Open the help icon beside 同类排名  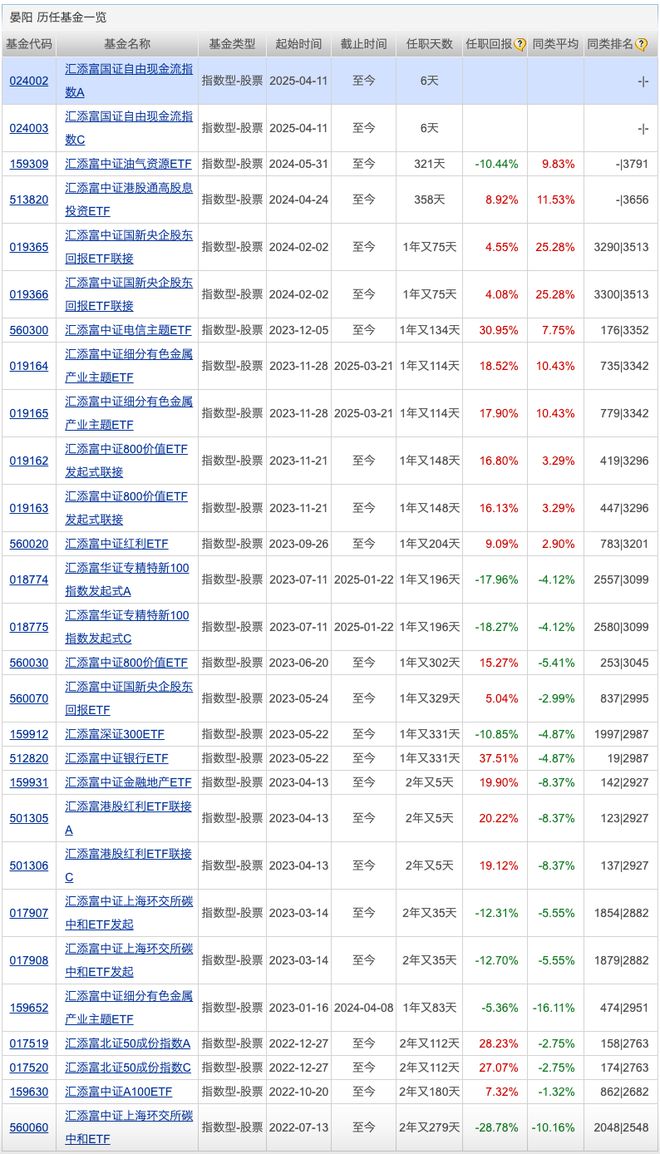(x=642, y=45)
